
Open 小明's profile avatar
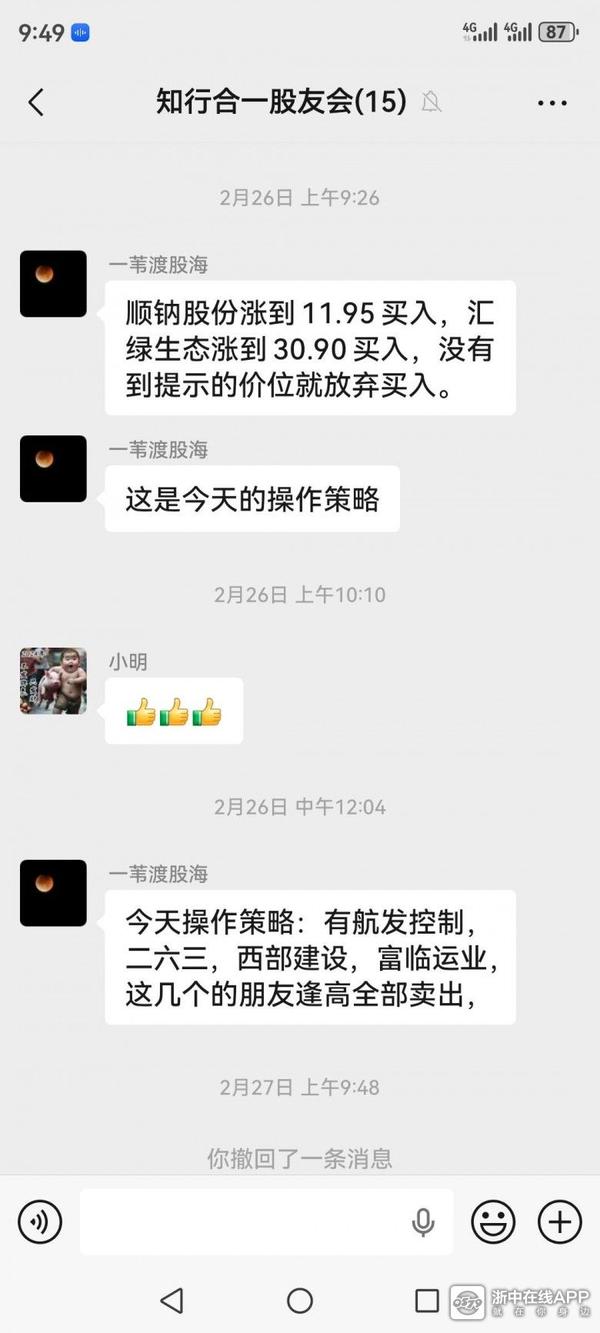click(x=53, y=680)
